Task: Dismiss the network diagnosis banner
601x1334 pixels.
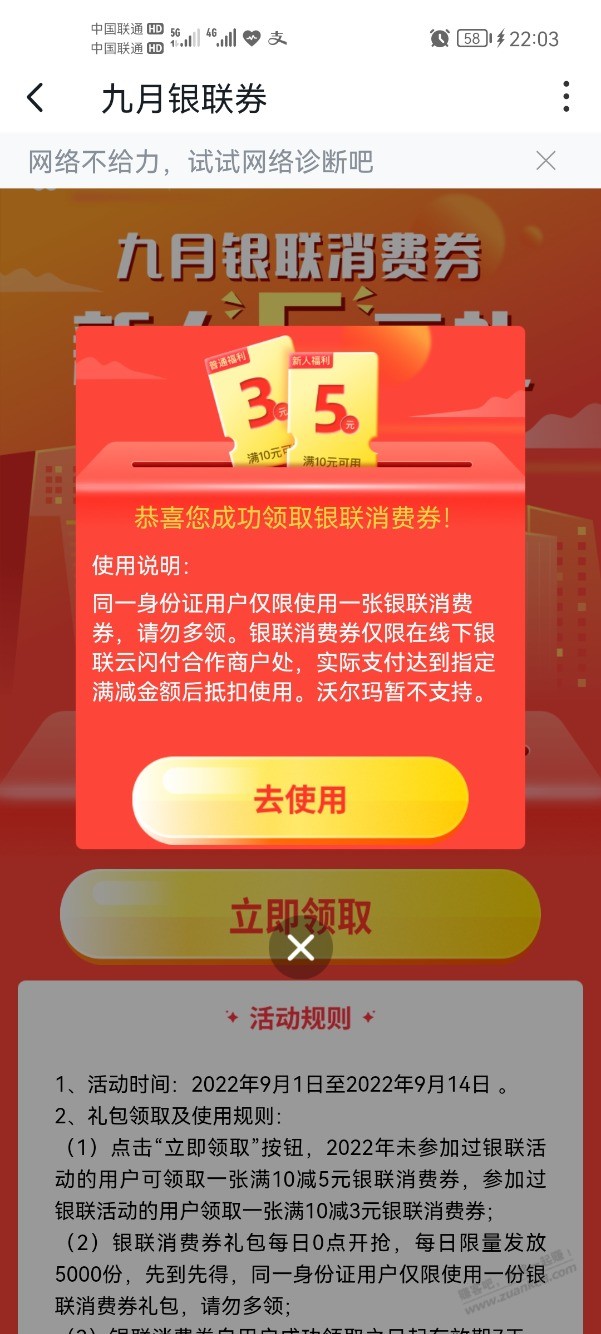Action: (545, 160)
